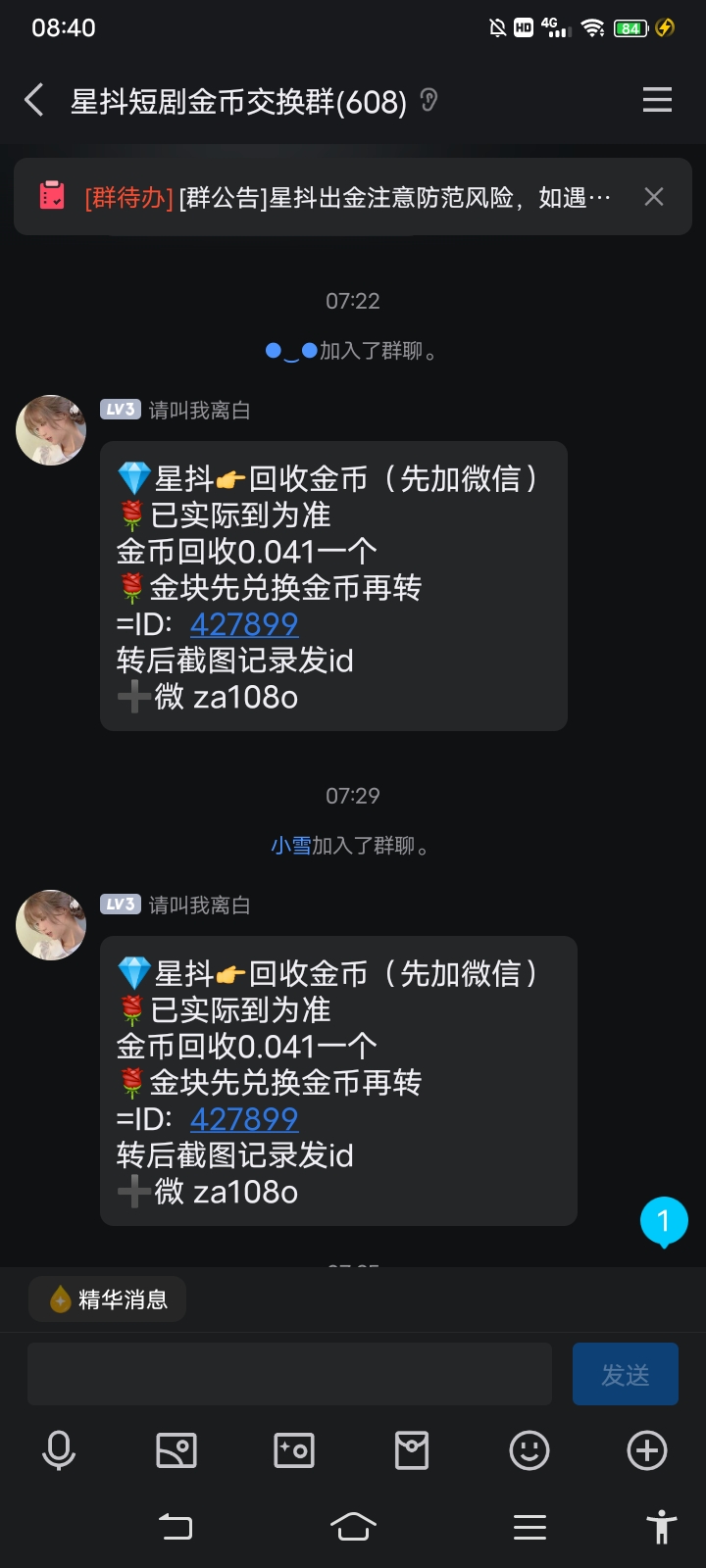Focus the message input field
Image resolution: width=706 pixels, height=1568 pixels.
289,1374
